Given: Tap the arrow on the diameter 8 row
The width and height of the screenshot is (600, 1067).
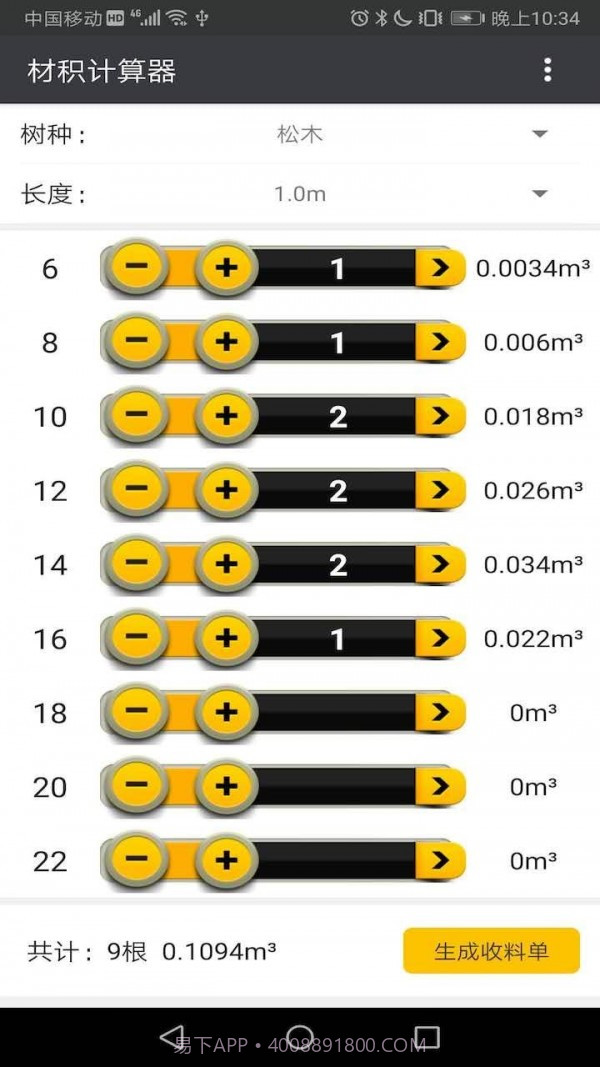Looking at the screenshot, I should (x=439, y=342).
